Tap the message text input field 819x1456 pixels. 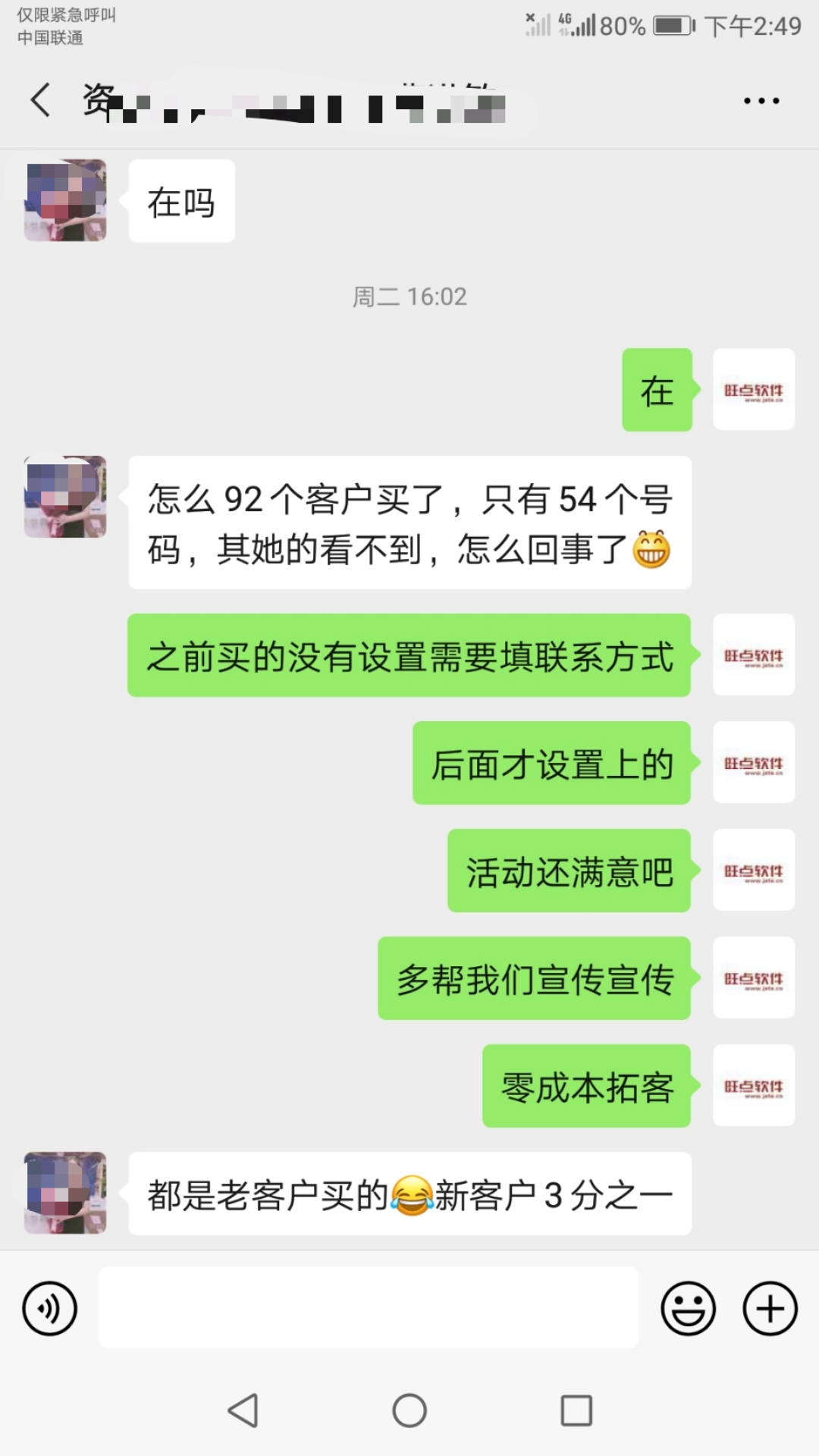click(368, 1307)
